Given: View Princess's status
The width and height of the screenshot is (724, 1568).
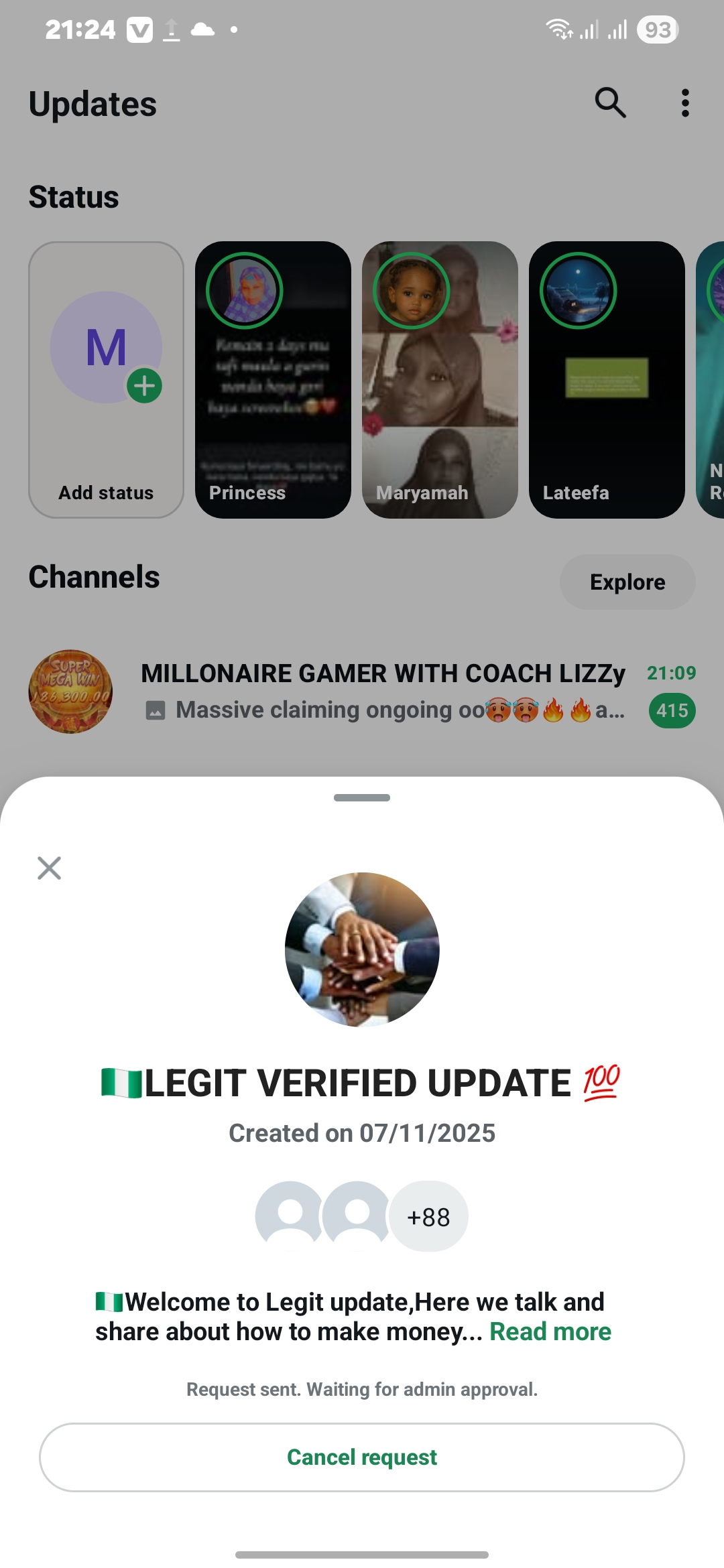Looking at the screenshot, I should click(x=273, y=379).
